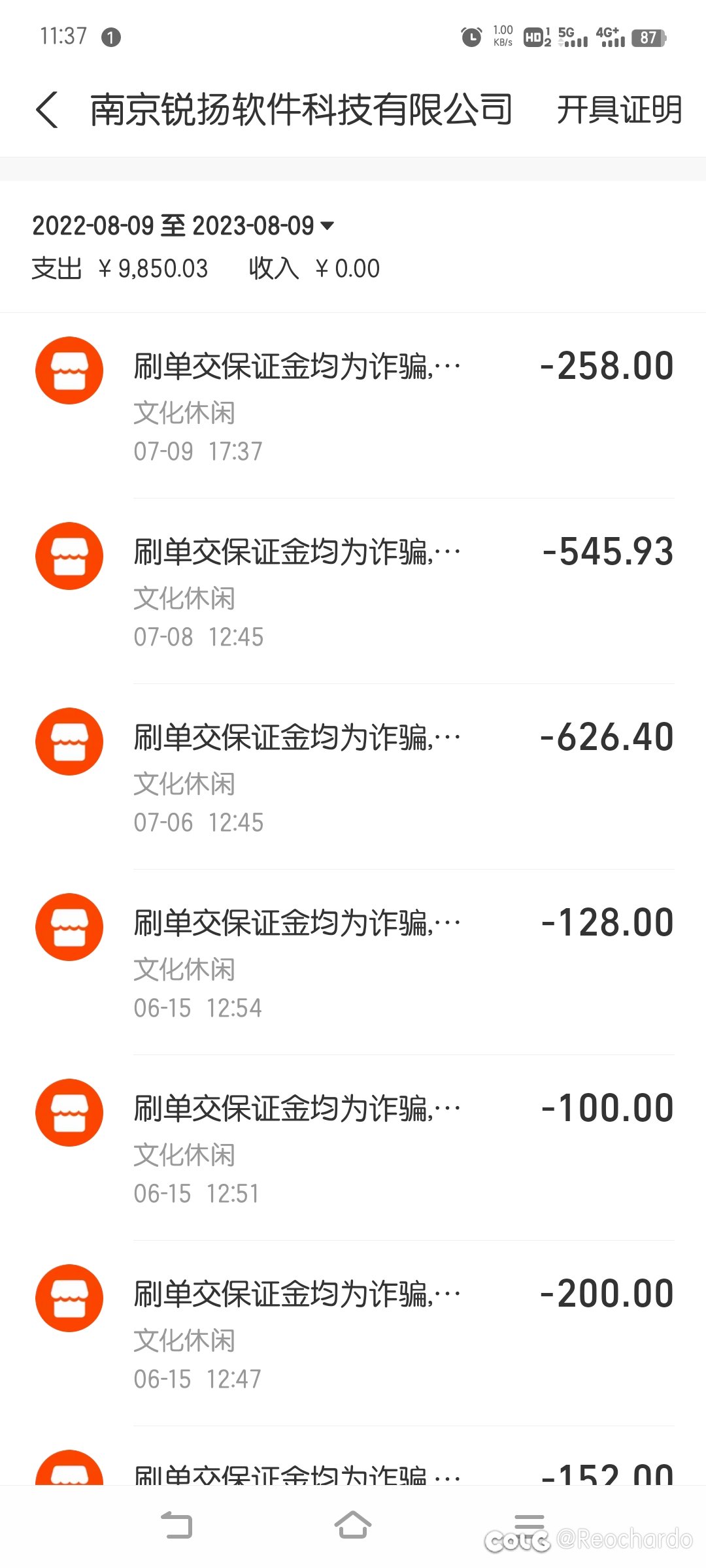This screenshot has width=706, height=1568.
Task: View the -100.00 transaction at 06-15 12:51
Action: tap(353, 1148)
